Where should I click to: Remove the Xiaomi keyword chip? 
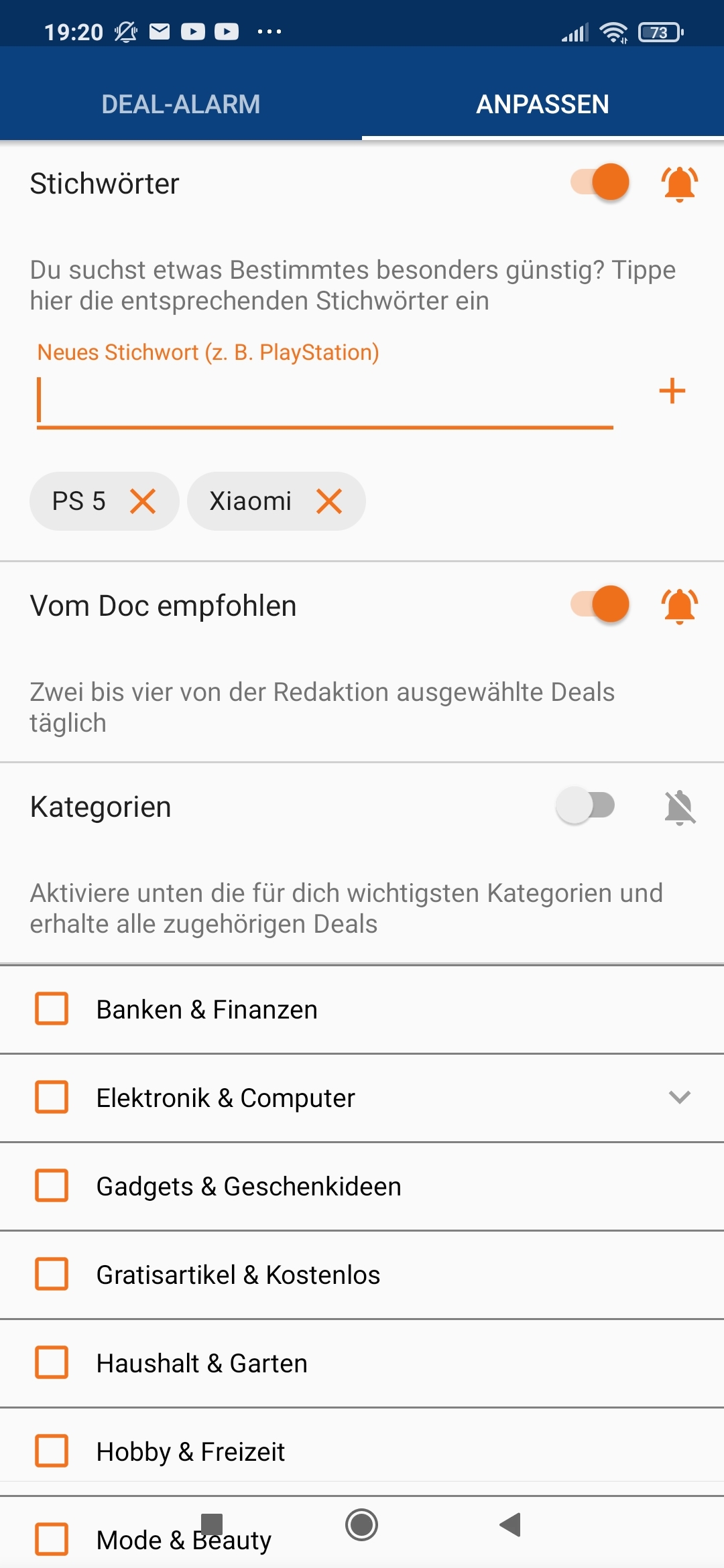[329, 501]
